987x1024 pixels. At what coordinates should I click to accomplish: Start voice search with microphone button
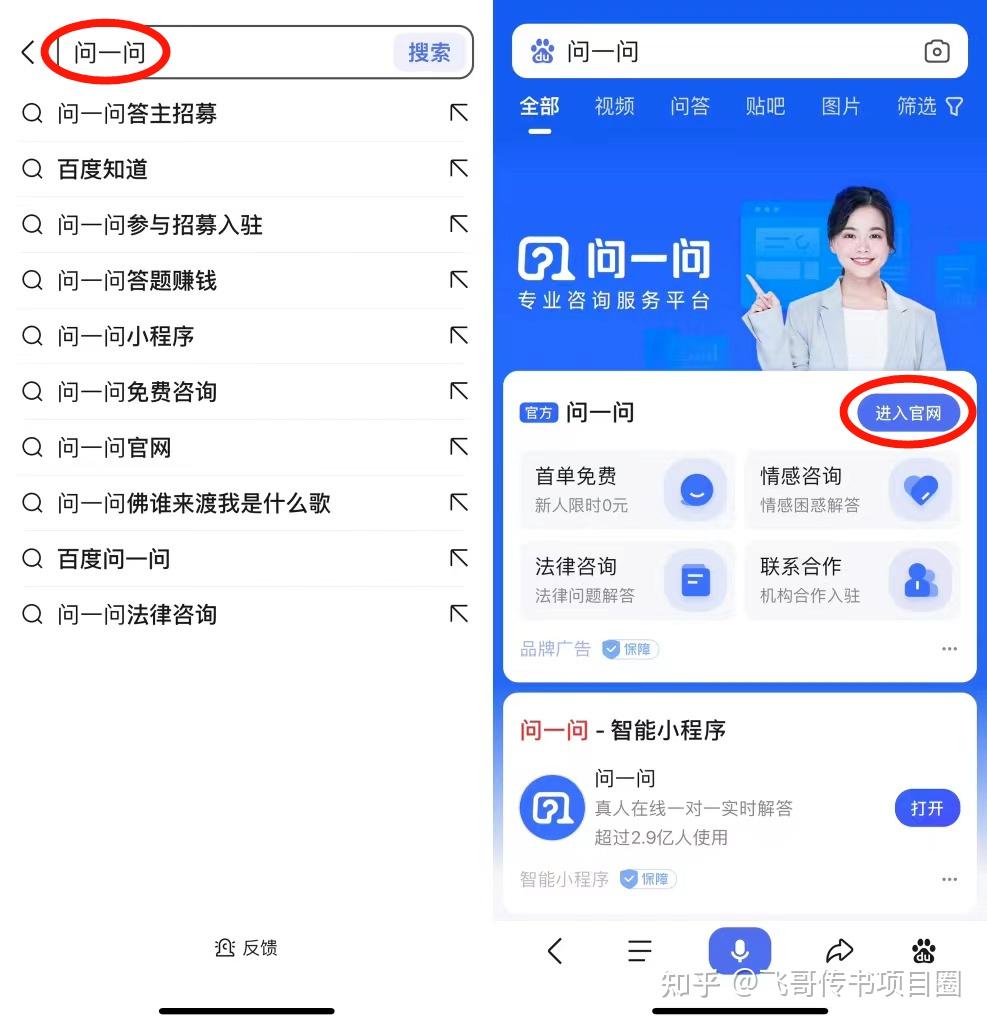(740, 950)
